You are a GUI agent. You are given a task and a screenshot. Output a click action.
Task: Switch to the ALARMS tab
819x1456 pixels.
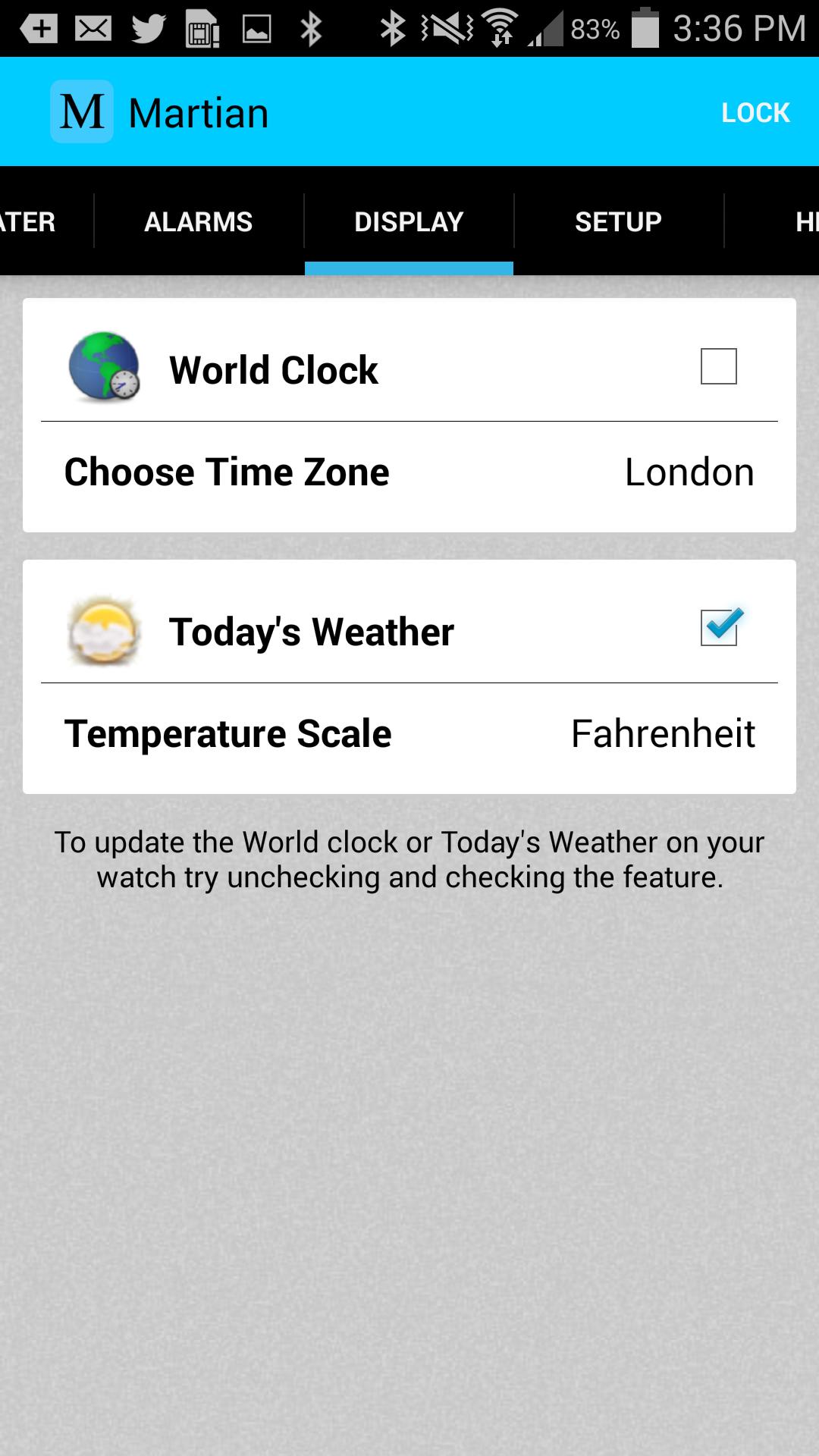point(198,221)
